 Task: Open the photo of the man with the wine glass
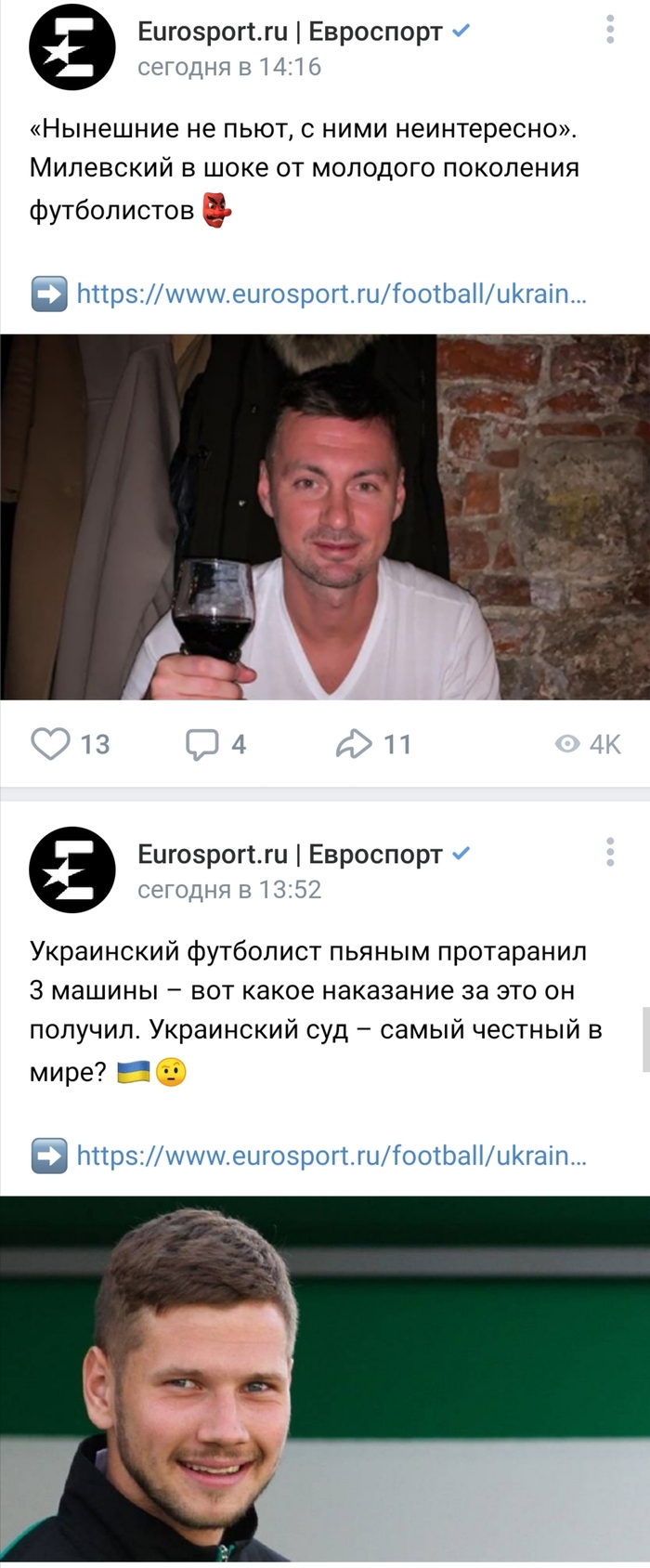[325, 516]
